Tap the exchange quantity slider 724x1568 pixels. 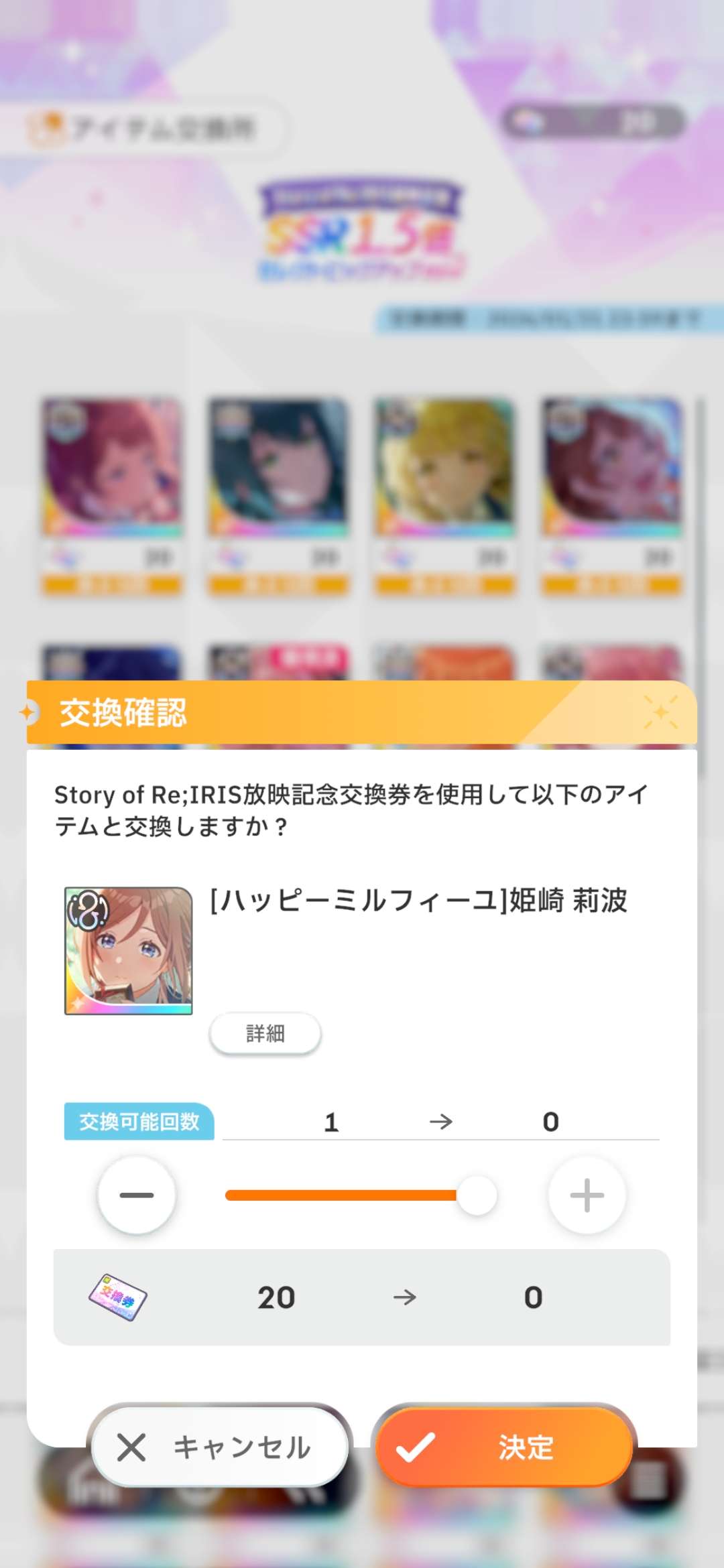(361, 1195)
